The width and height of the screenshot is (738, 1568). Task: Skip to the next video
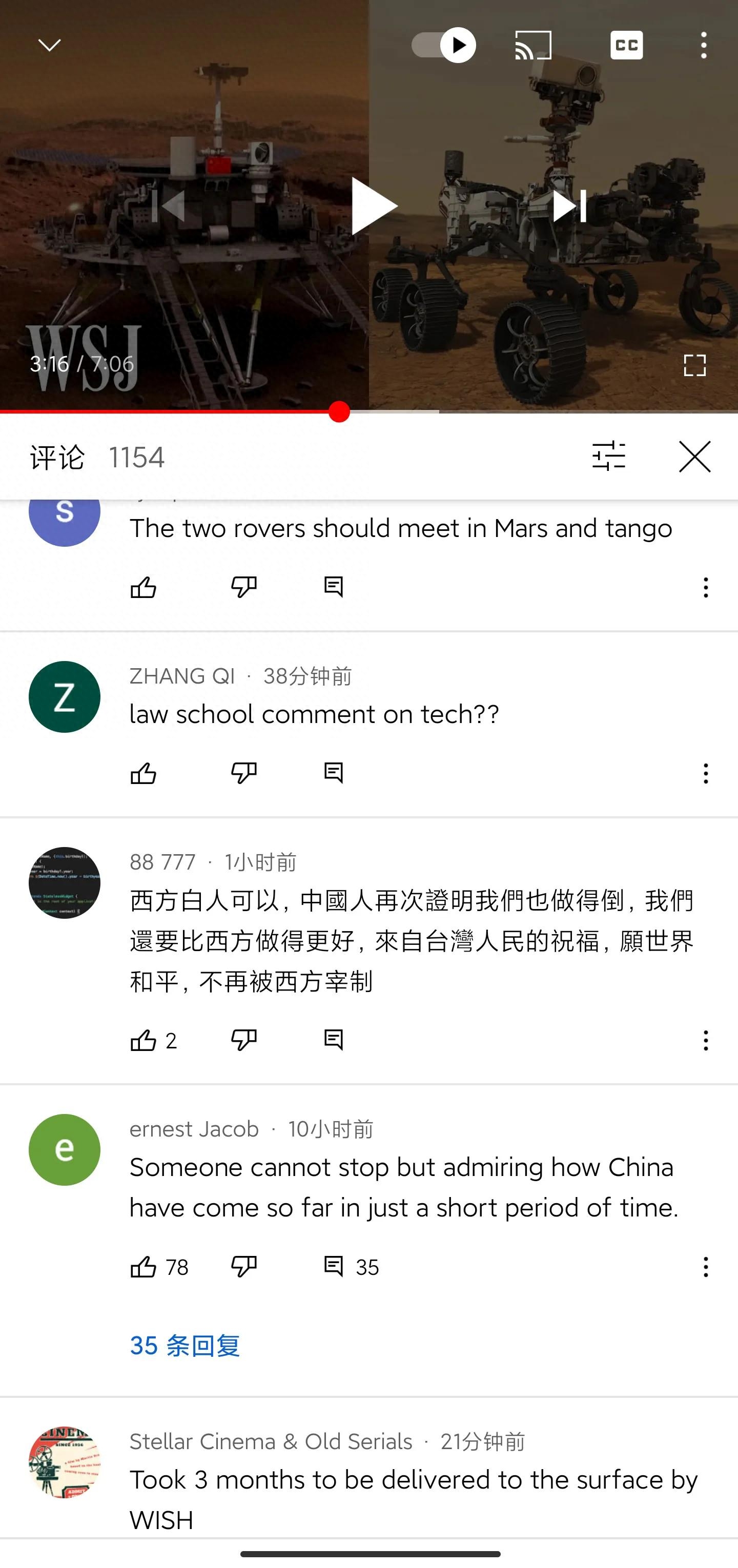coord(569,206)
